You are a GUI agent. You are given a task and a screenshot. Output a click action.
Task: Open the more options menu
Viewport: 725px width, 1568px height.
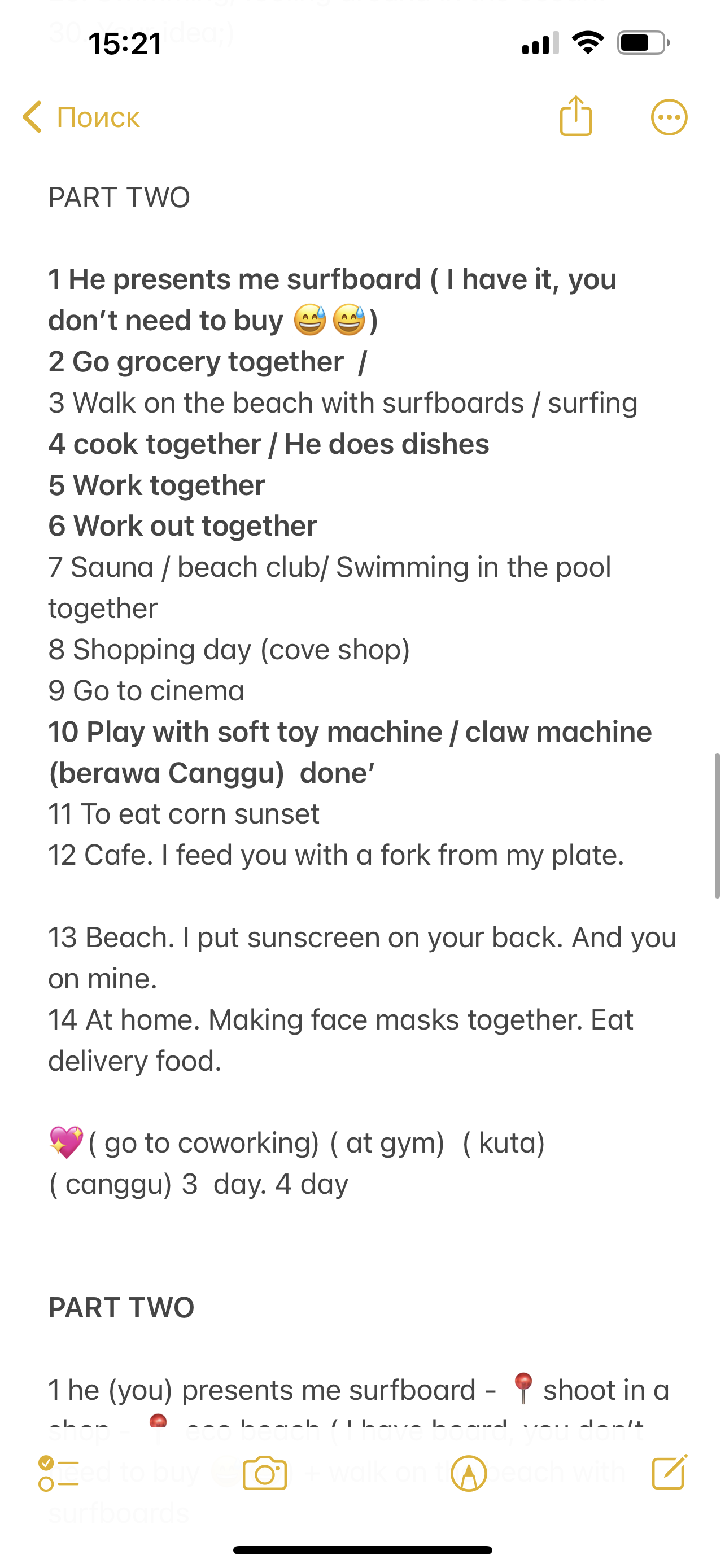[x=669, y=117]
